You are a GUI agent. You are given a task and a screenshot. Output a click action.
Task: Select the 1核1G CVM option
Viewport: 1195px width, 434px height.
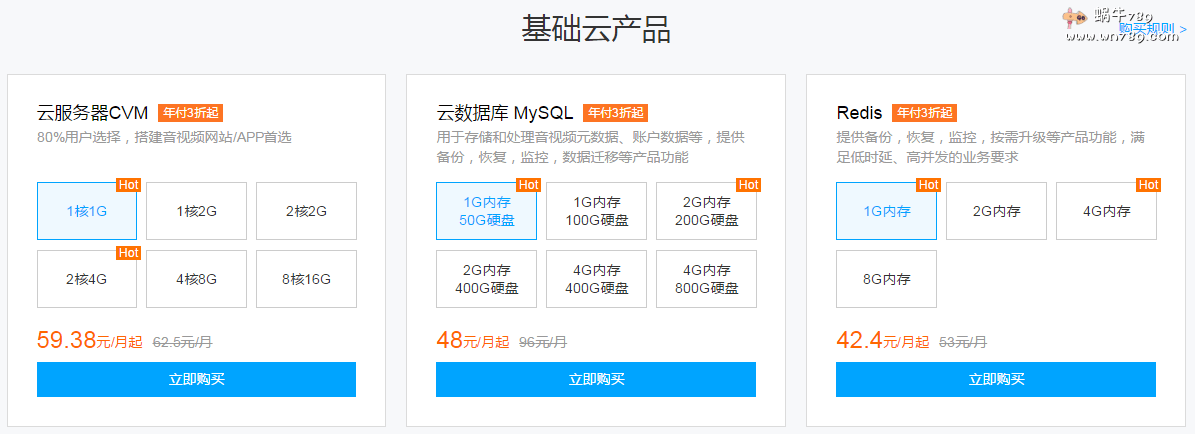click(87, 211)
